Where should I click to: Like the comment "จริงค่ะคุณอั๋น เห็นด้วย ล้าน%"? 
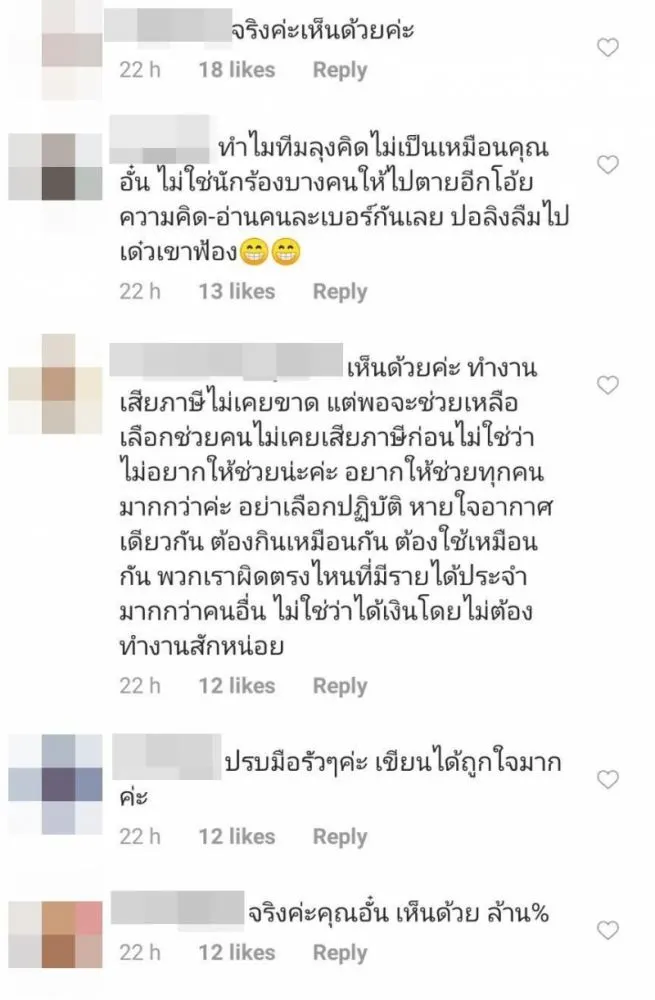coord(607,931)
